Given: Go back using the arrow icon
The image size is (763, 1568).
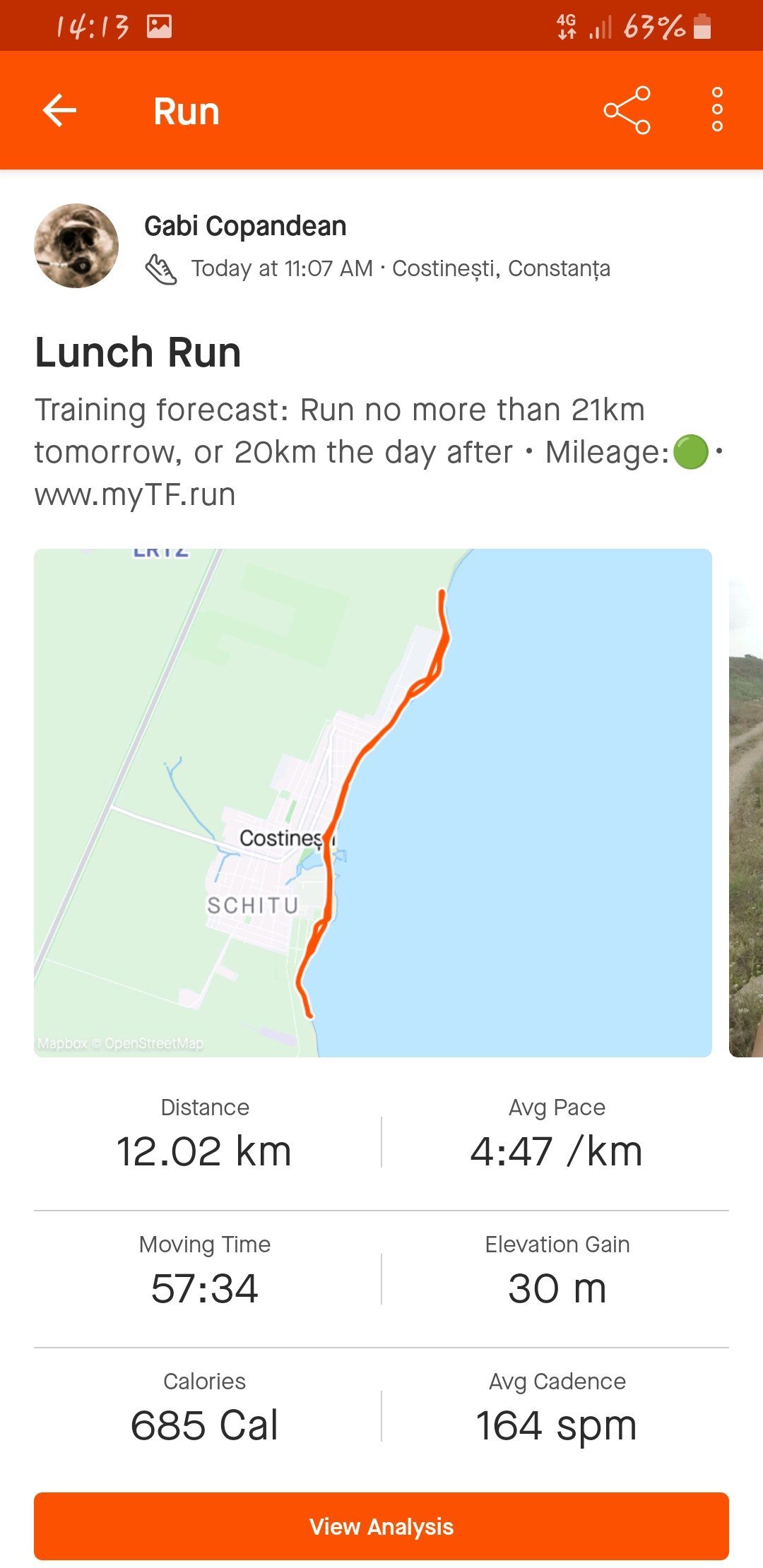Looking at the screenshot, I should 59,111.
